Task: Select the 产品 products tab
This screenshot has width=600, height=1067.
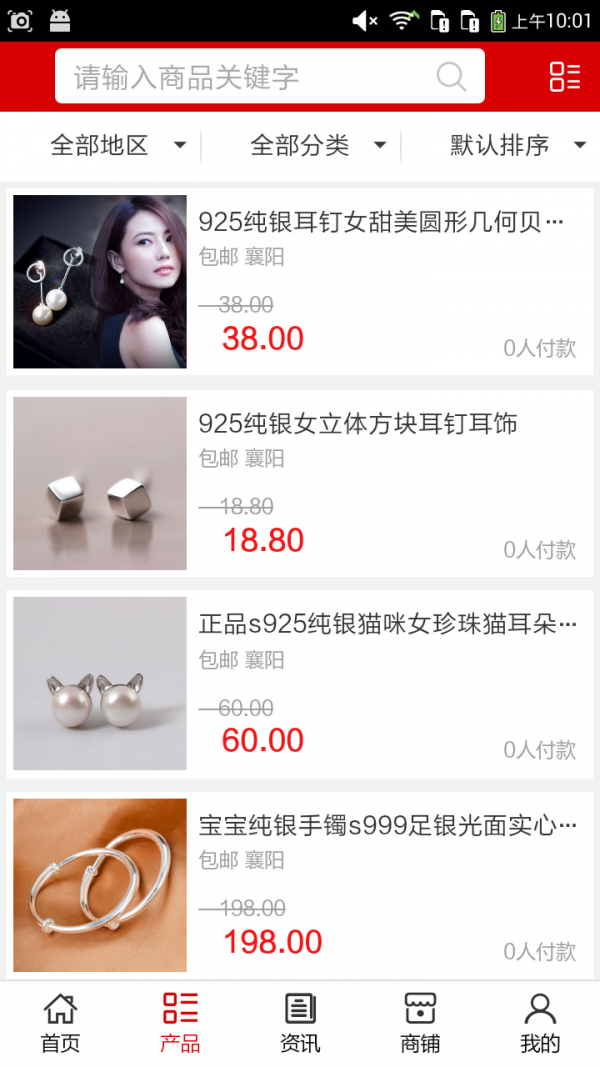Action: (180, 1023)
